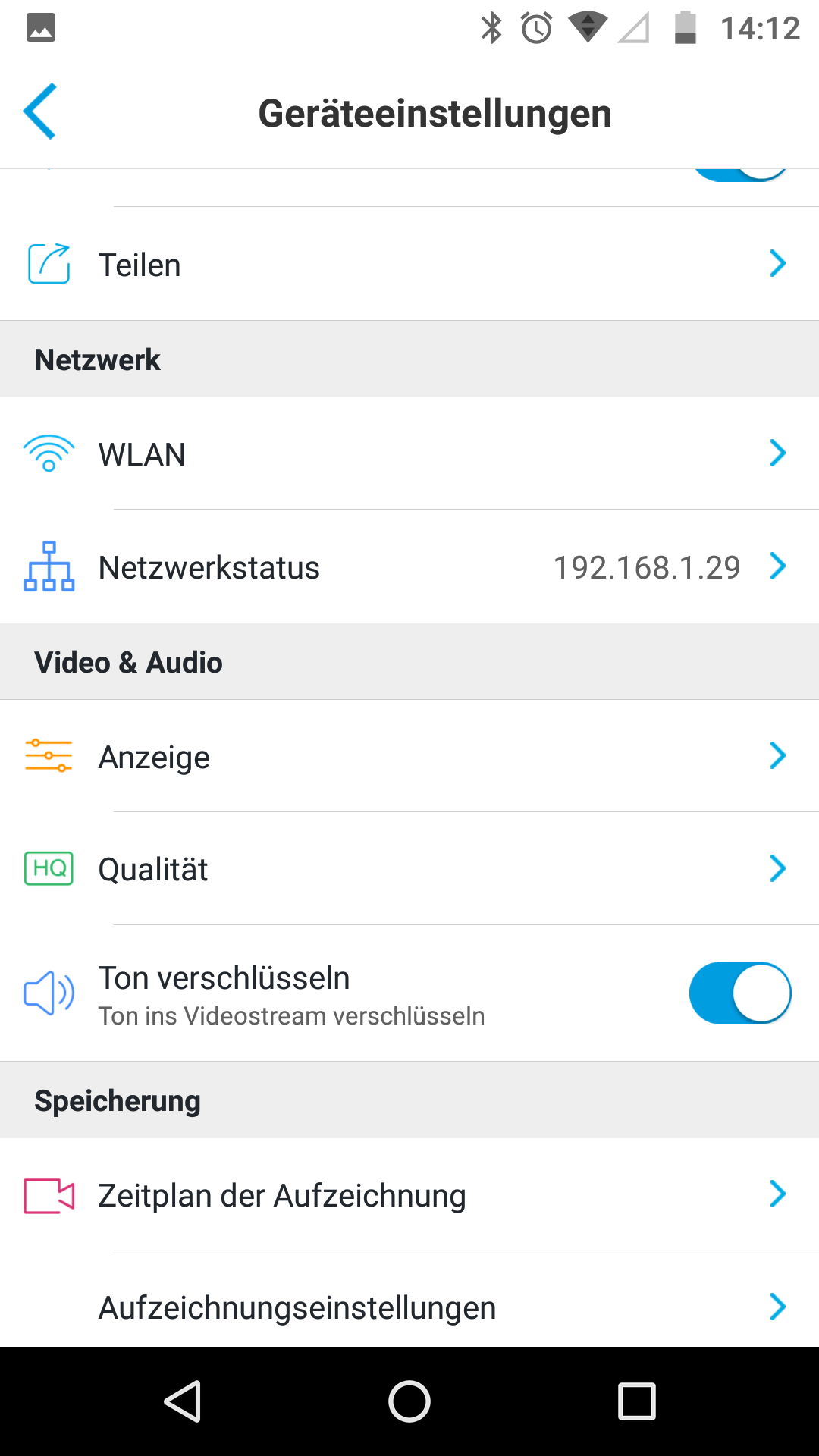Open Anzeige display settings
Viewport: 819px width, 1456px height.
click(409, 756)
